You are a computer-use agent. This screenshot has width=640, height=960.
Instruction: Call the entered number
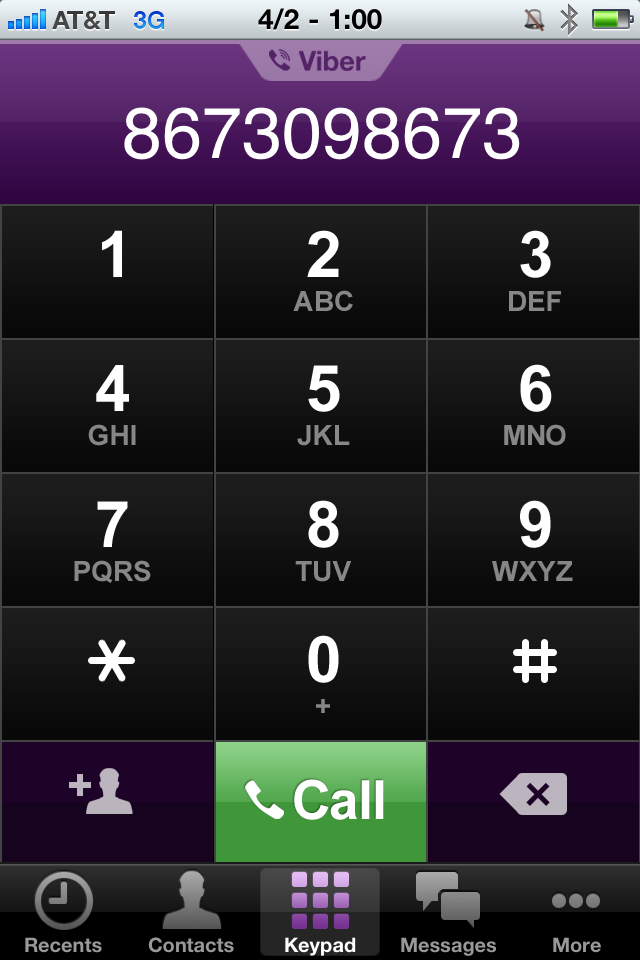pyautogui.click(x=321, y=801)
